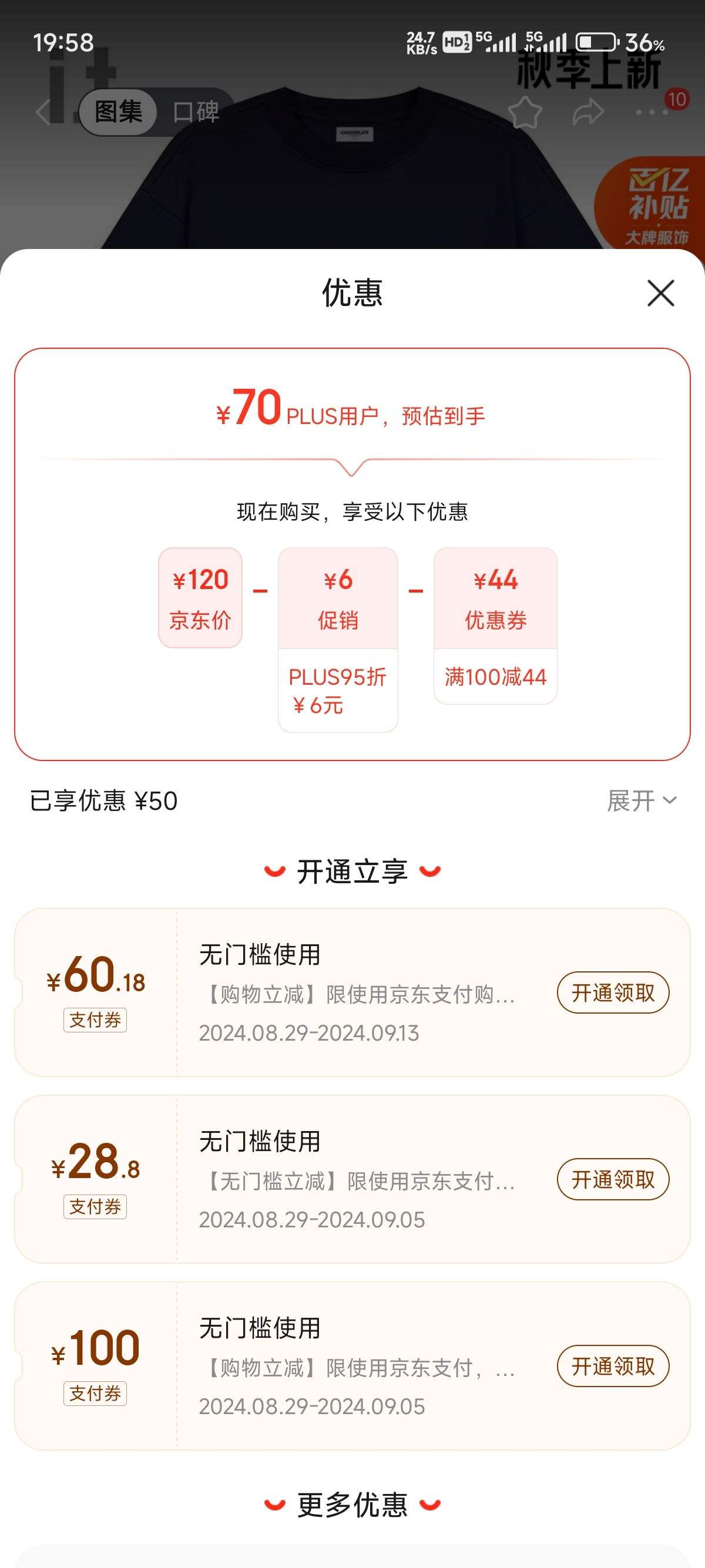
Task: Claim the ¥60.18 payment coupon
Action: pyautogui.click(x=612, y=993)
